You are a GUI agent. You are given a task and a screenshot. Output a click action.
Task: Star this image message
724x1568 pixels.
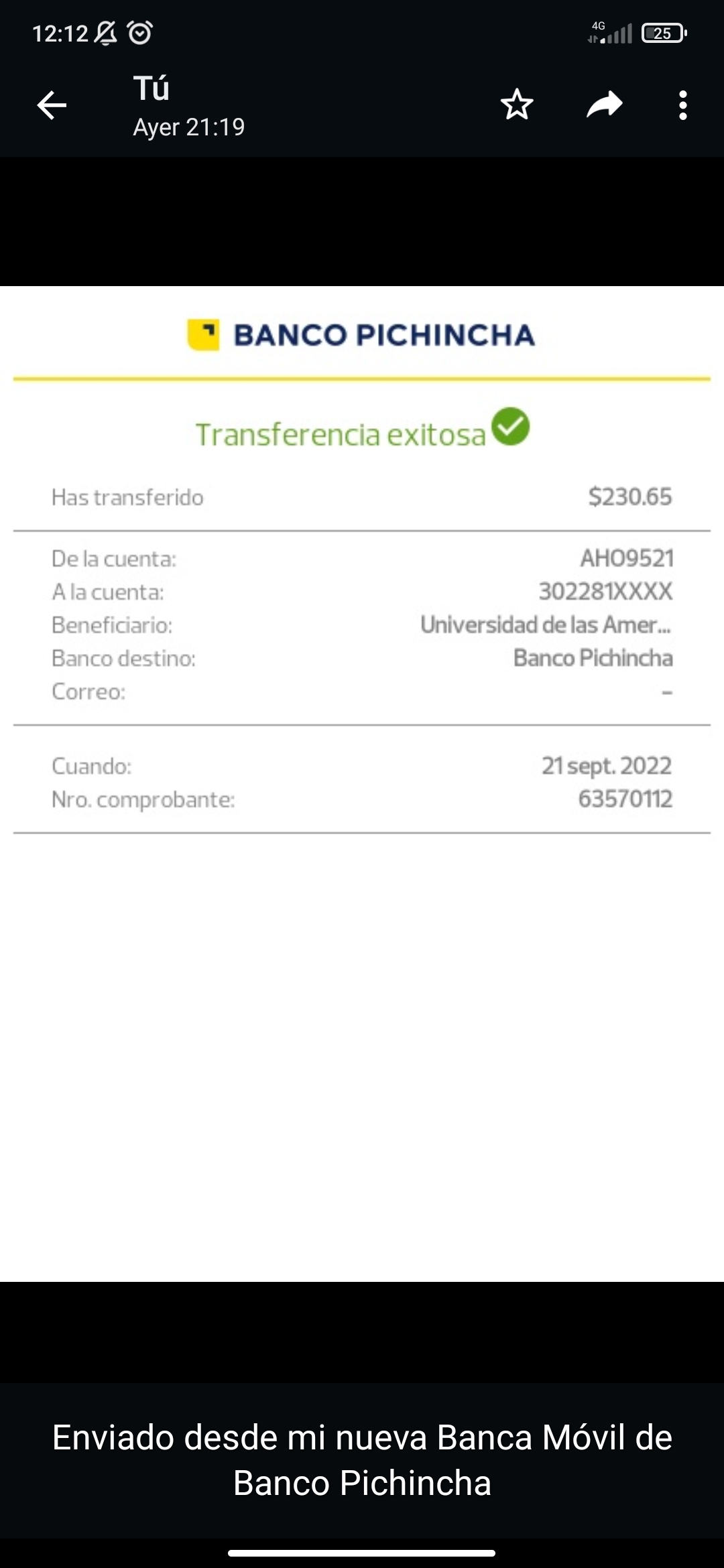pos(517,105)
